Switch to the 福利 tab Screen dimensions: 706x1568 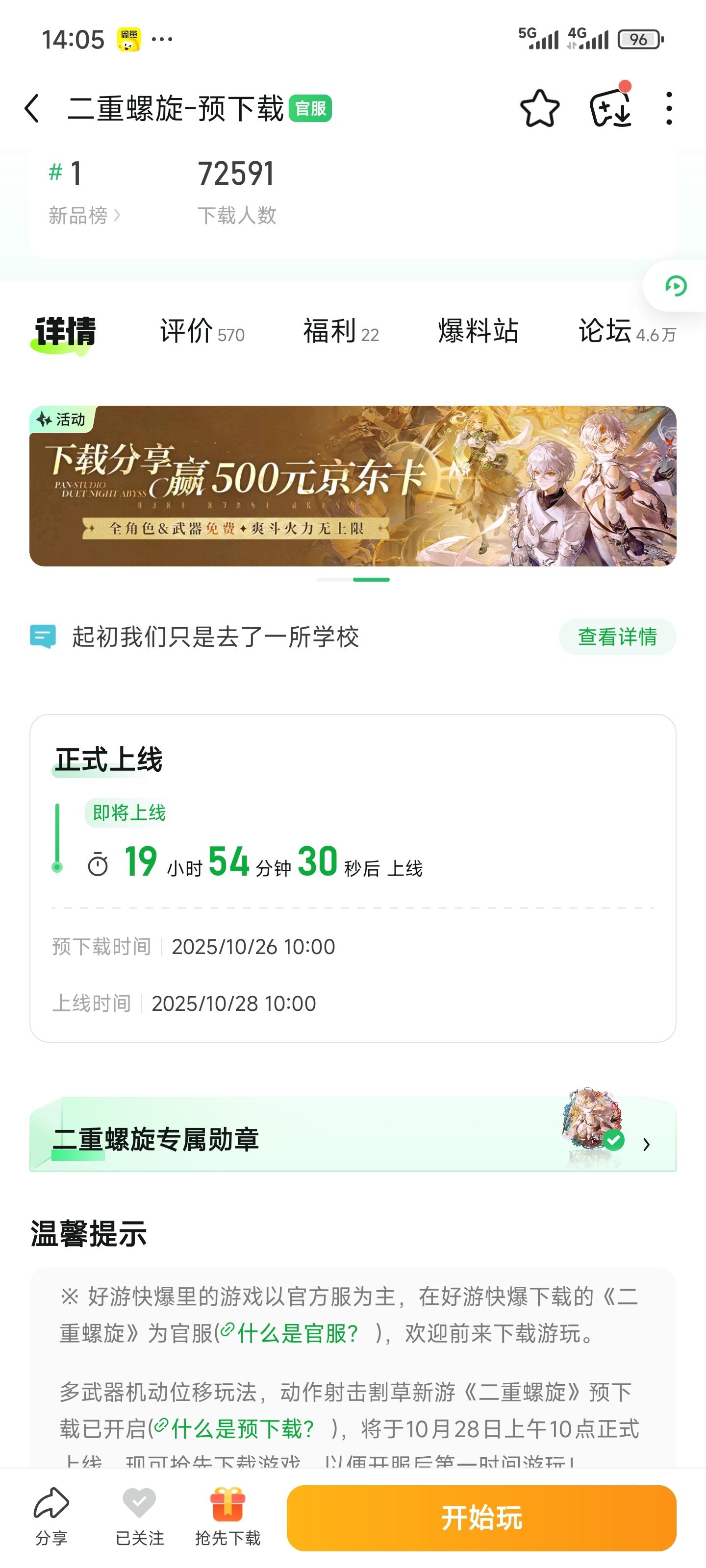click(x=341, y=332)
